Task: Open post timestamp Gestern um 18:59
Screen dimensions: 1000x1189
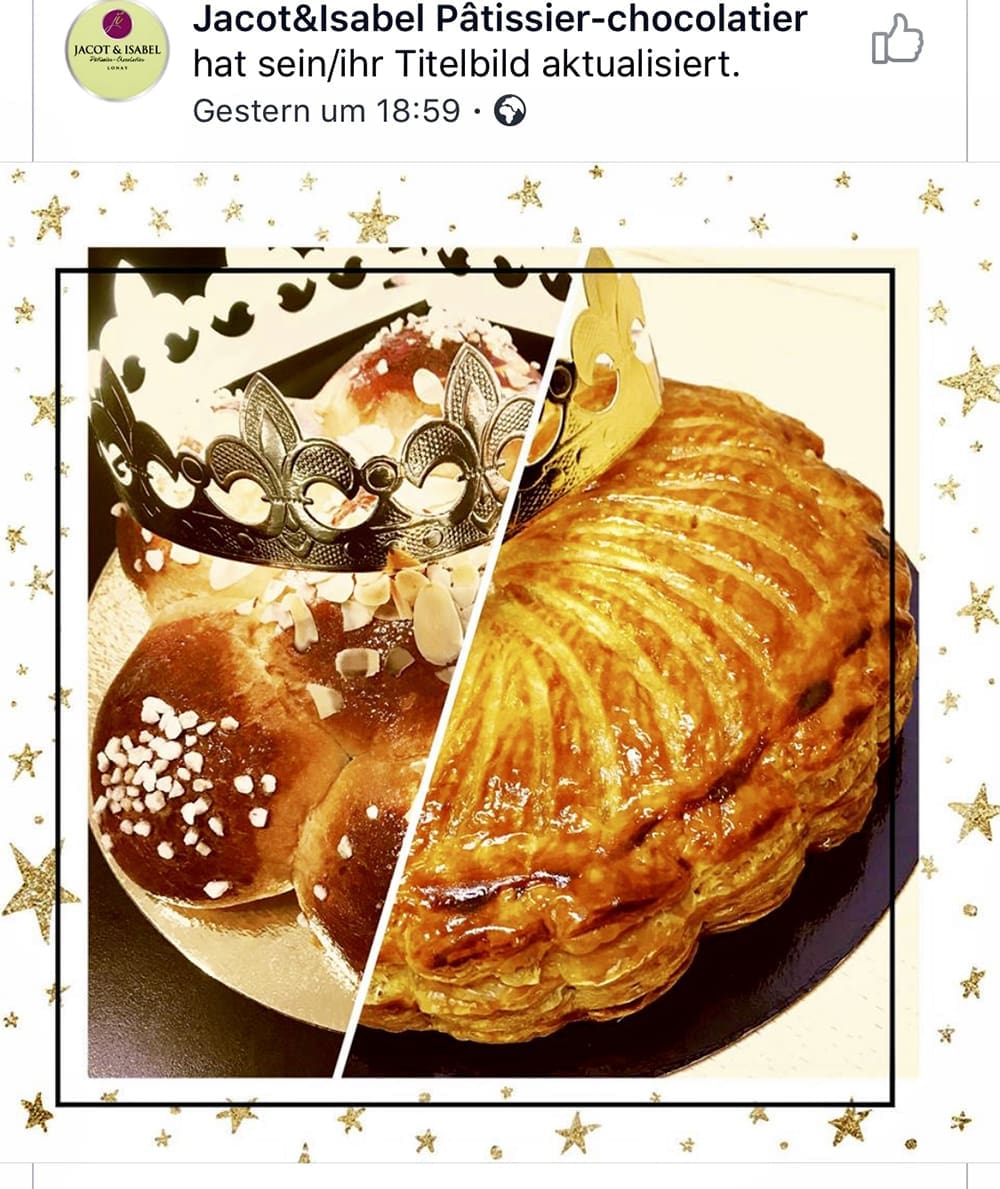Action: (326, 110)
